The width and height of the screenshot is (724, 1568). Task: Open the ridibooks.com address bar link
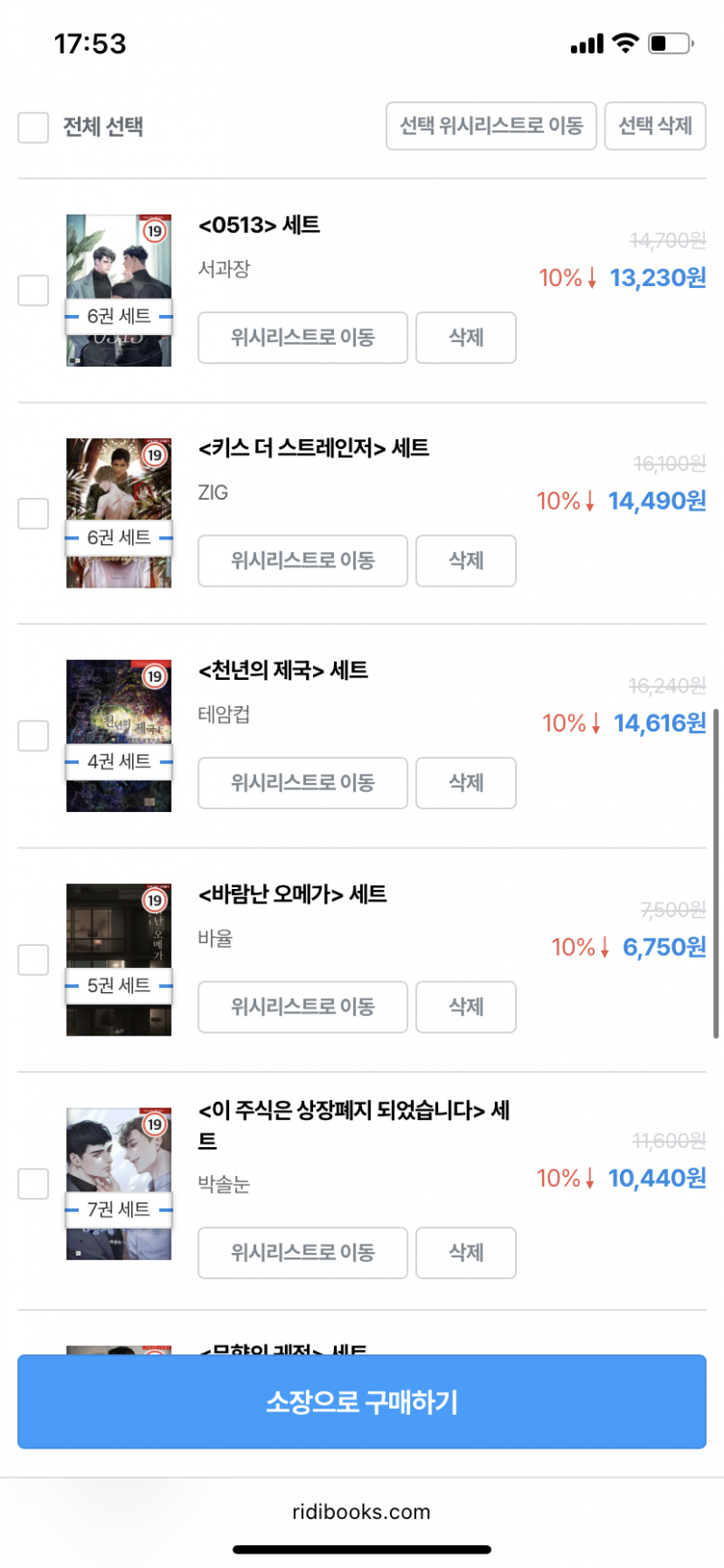[x=362, y=1511]
